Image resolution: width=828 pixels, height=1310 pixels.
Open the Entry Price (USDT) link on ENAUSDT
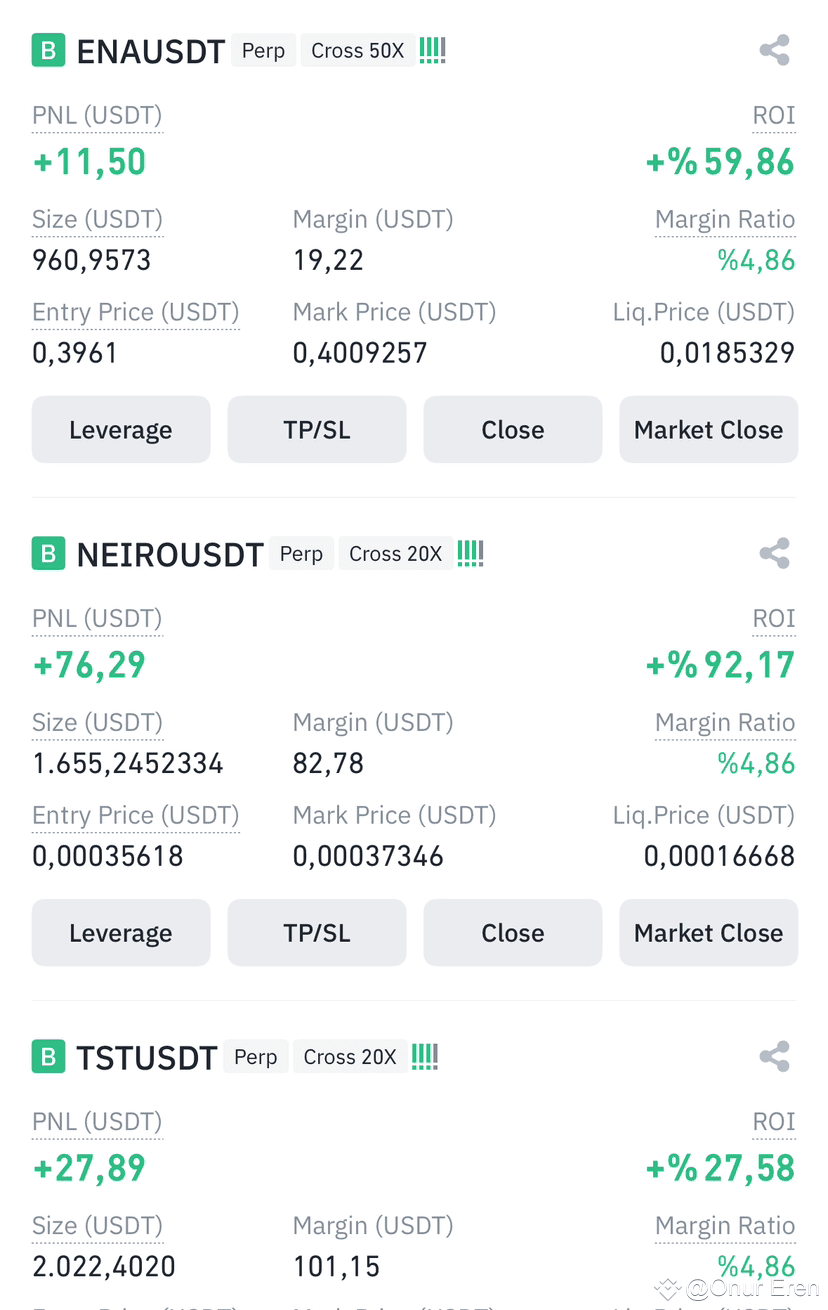135,312
